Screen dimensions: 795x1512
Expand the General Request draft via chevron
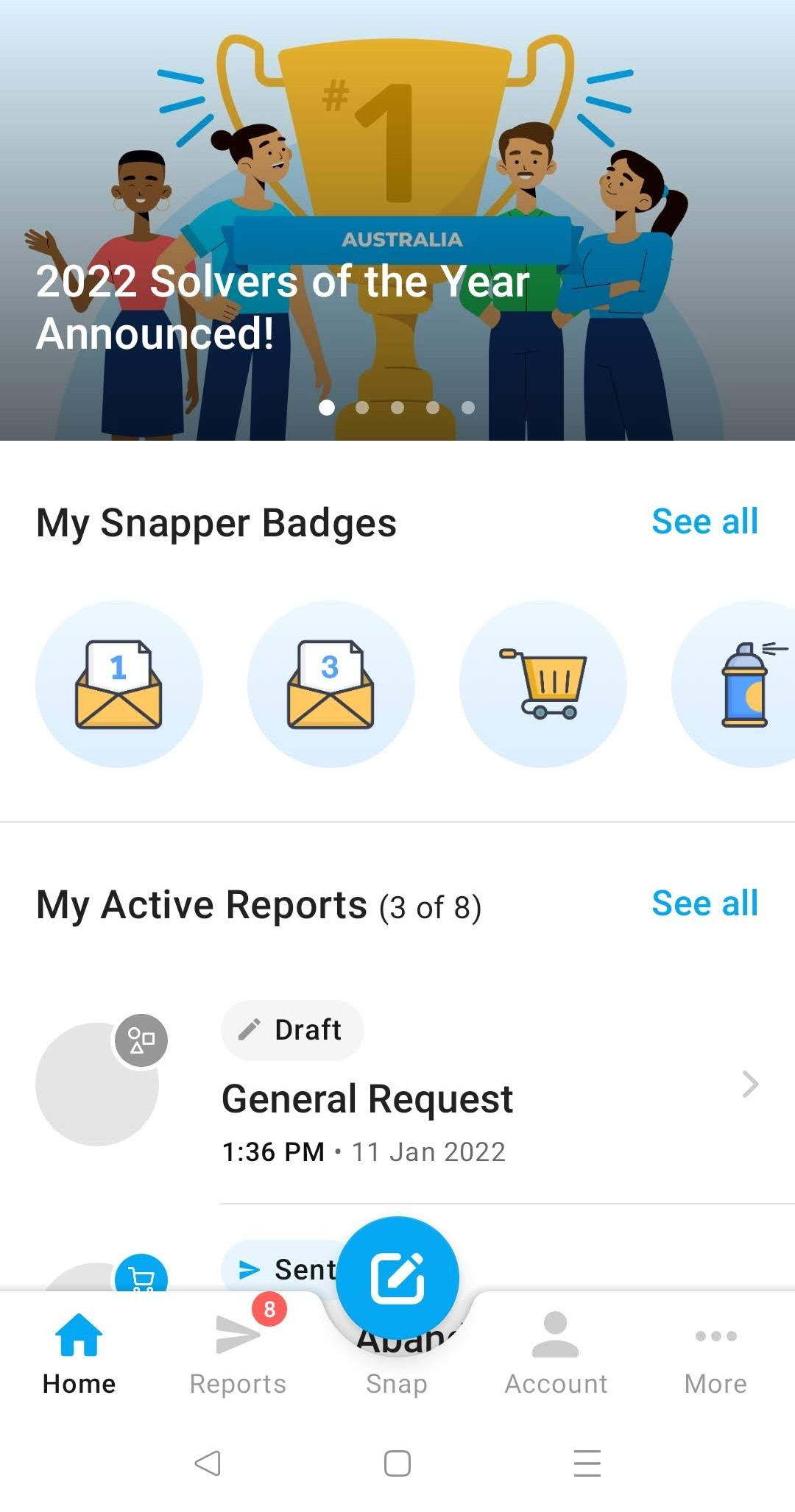click(x=750, y=1084)
